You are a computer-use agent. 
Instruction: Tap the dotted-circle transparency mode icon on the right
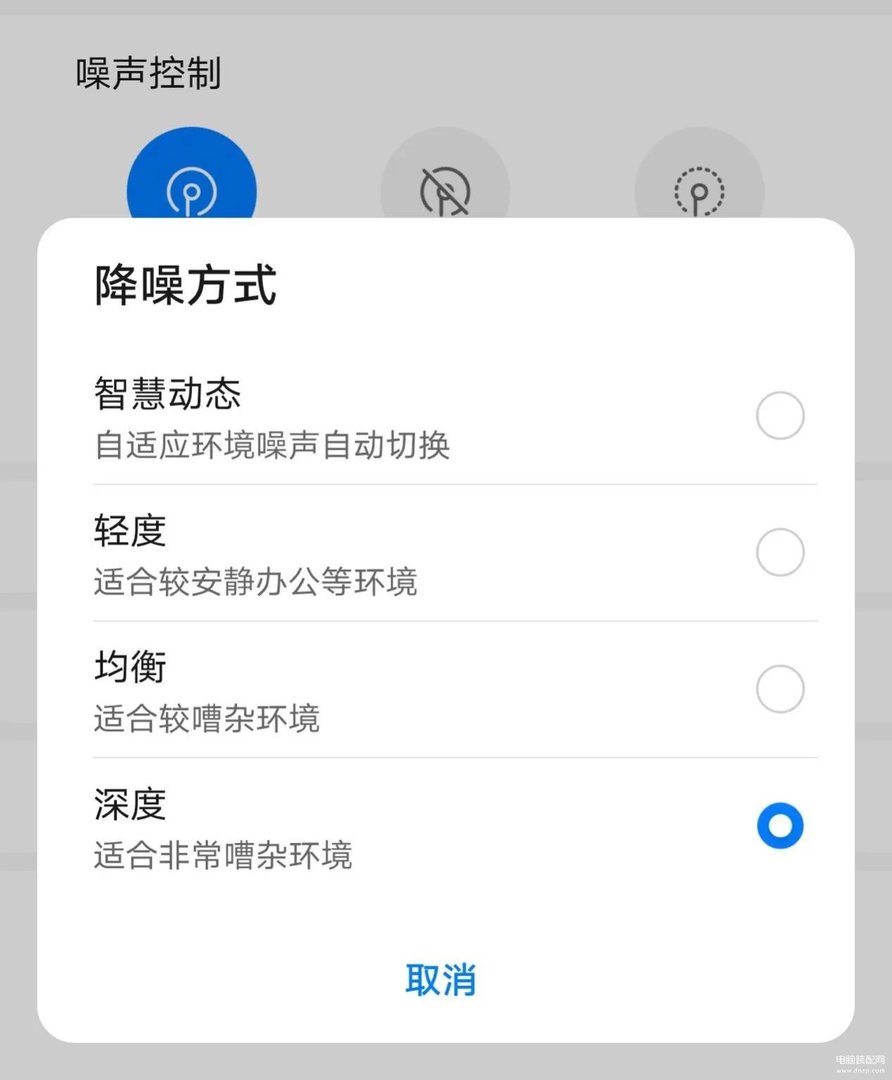[701, 190]
